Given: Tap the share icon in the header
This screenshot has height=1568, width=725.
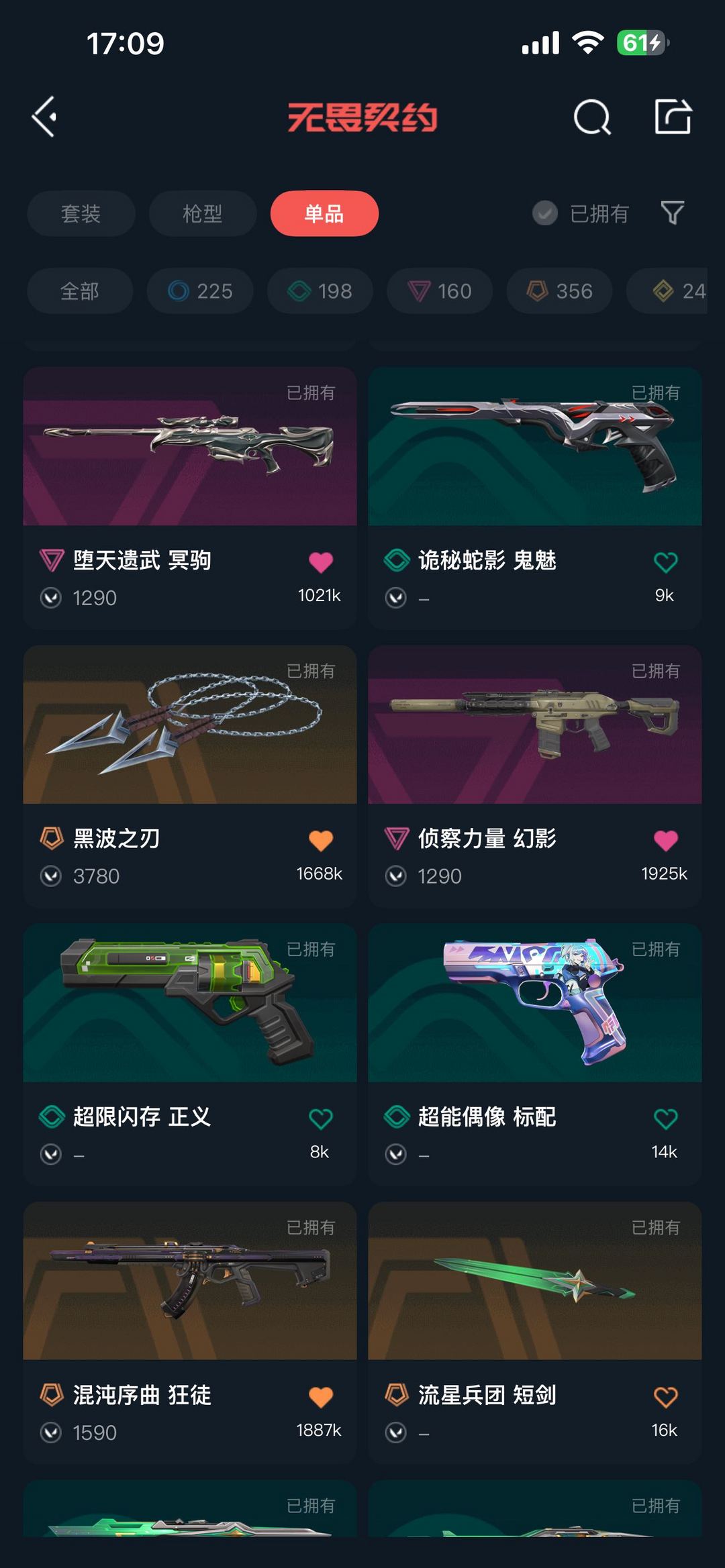Looking at the screenshot, I should coord(673,117).
